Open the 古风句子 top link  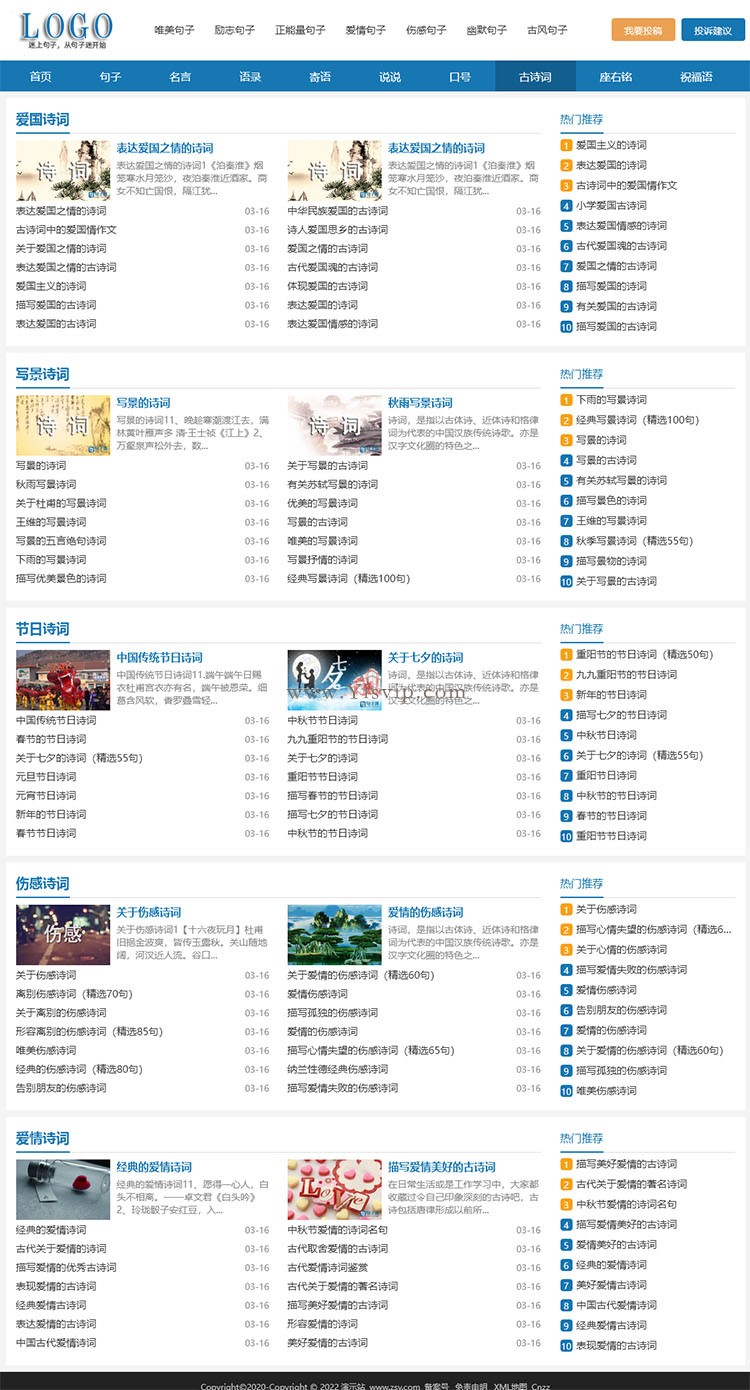(x=547, y=30)
